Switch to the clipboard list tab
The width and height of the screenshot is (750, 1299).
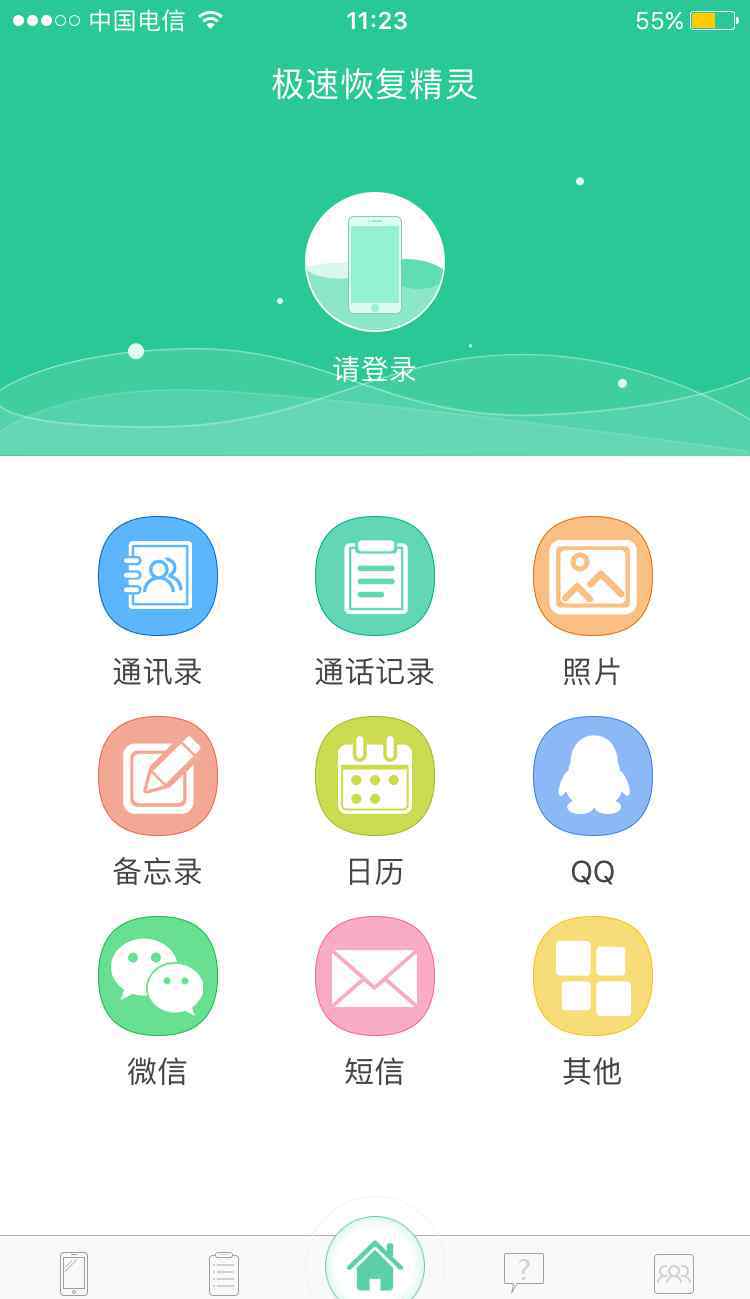224,1273
